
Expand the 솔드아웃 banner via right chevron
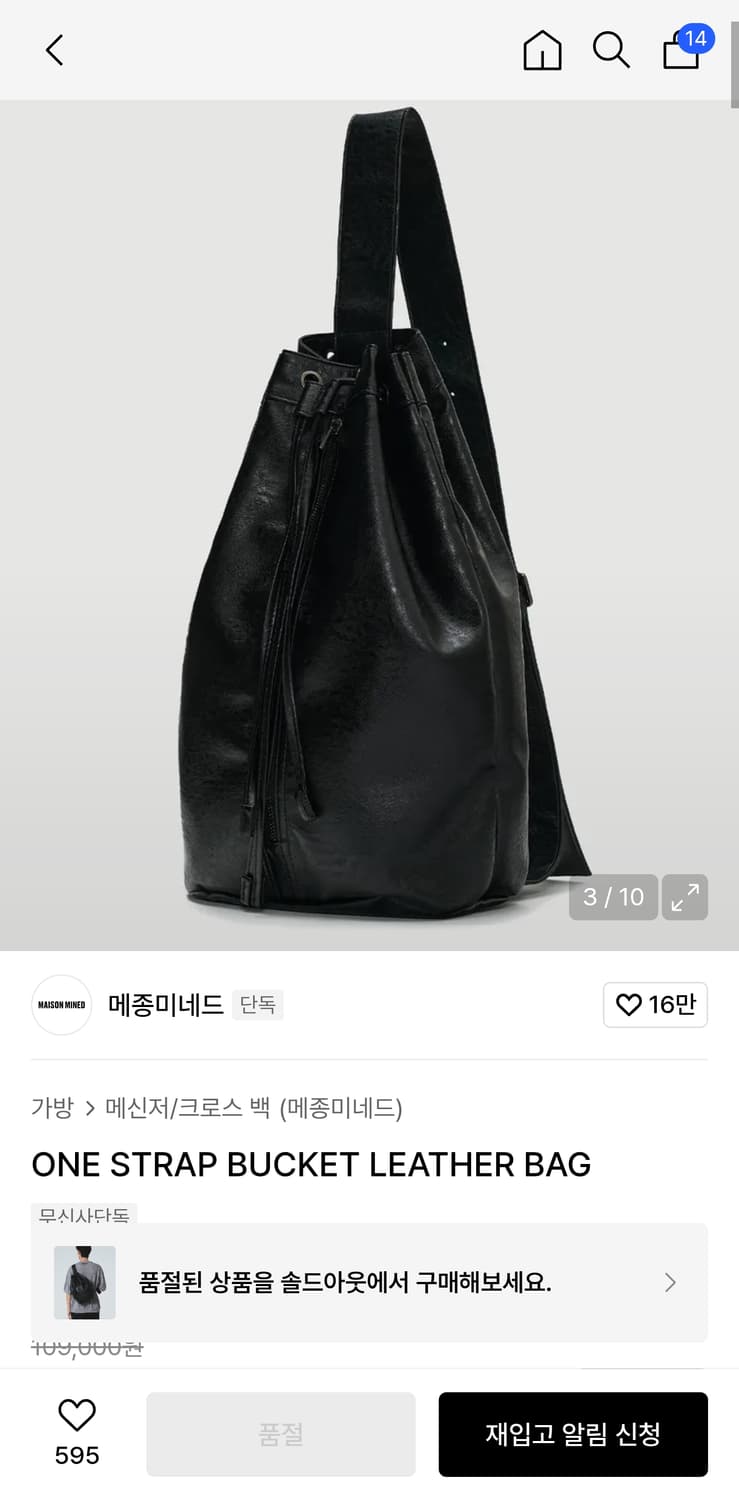pyautogui.click(x=672, y=1282)
